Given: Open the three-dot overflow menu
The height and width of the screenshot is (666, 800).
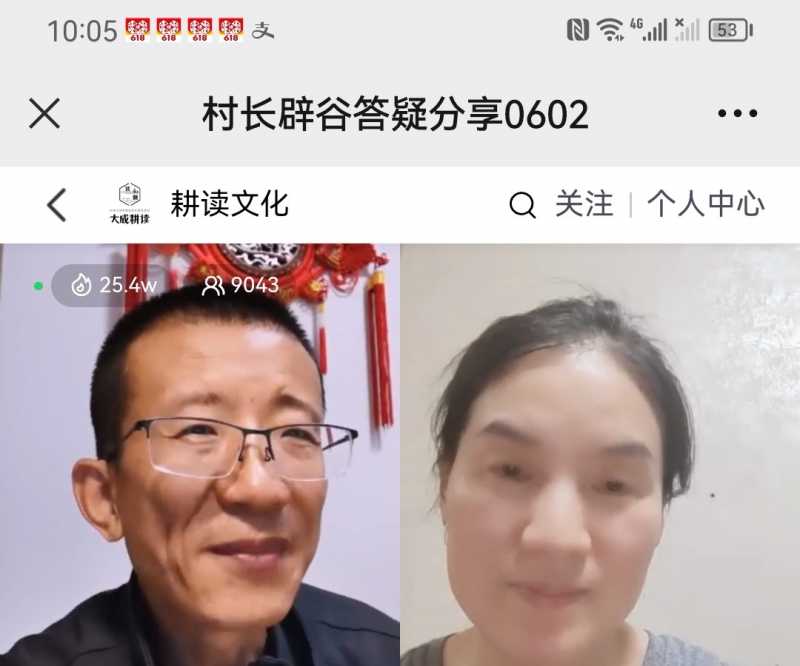Looking at the screenshot, I should pyautogui.click(x=737, y=114).
